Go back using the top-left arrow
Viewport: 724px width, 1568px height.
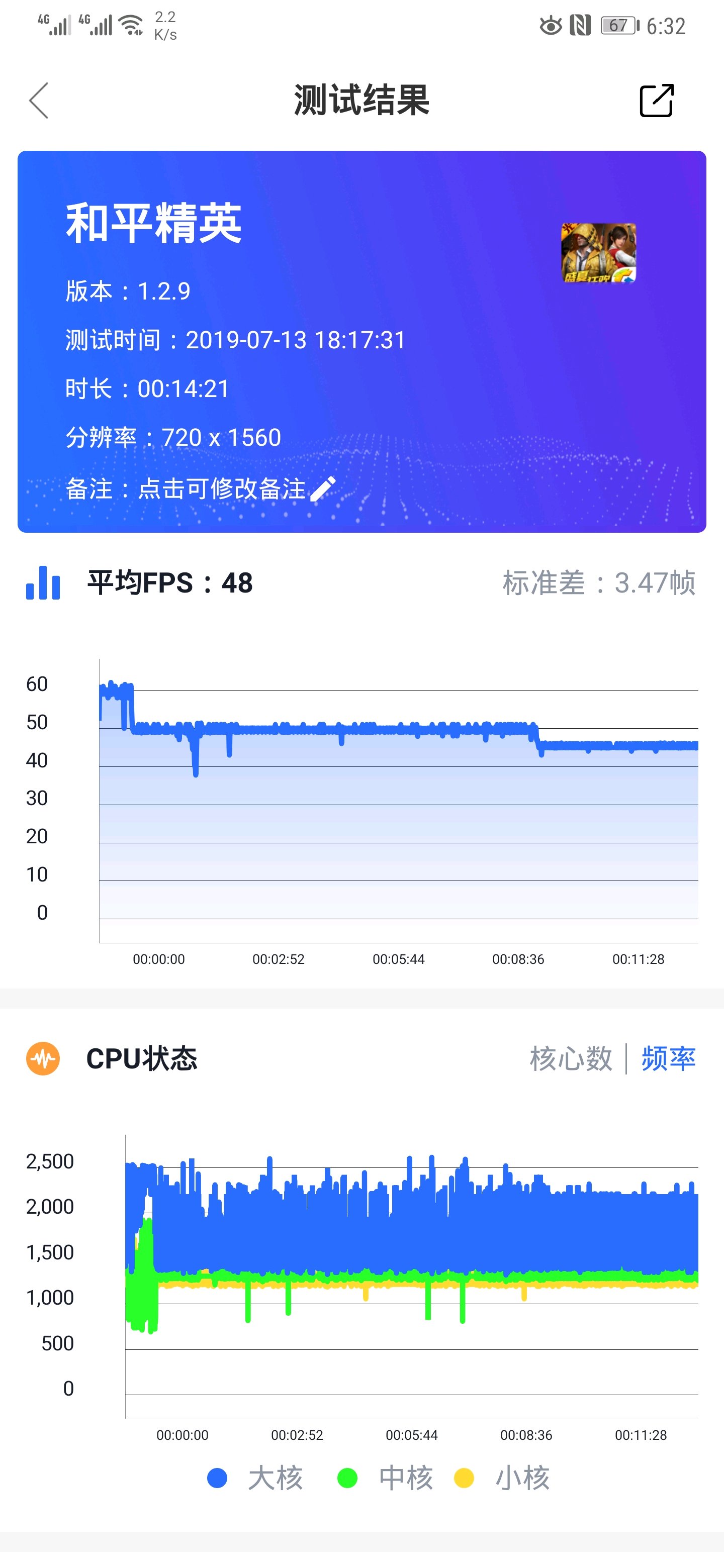pyautogui.click(x=39, y=101)
